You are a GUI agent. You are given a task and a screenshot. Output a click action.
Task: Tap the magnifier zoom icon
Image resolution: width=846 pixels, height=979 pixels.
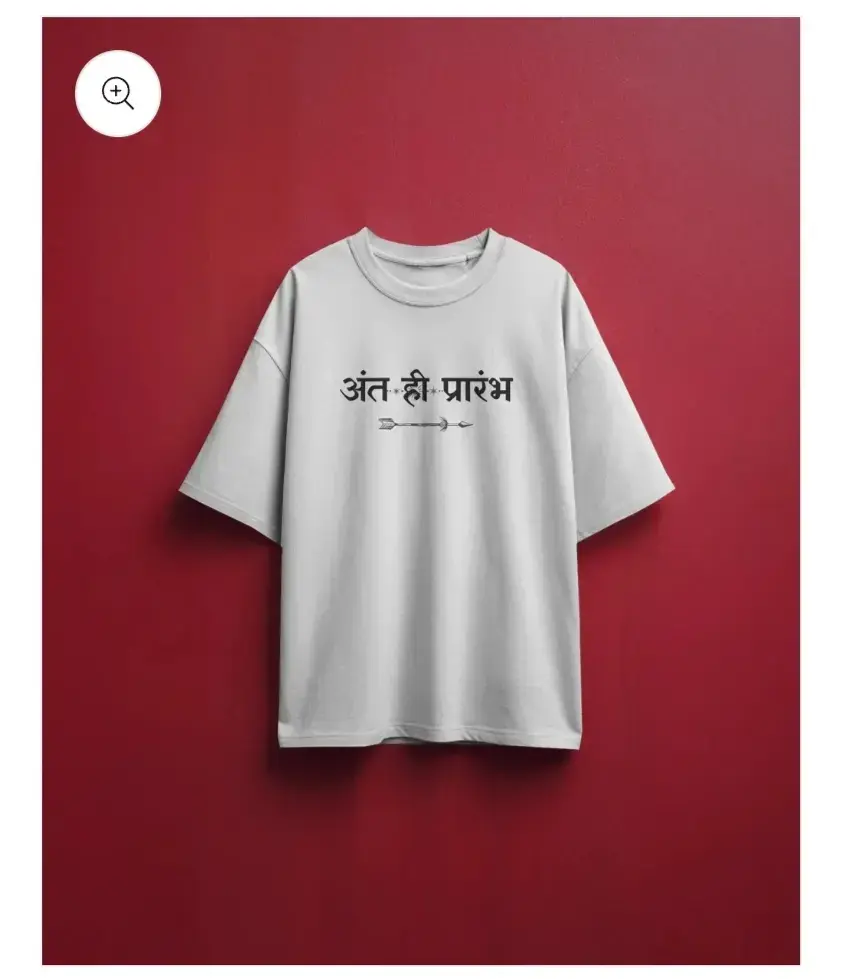click(118, 94)
